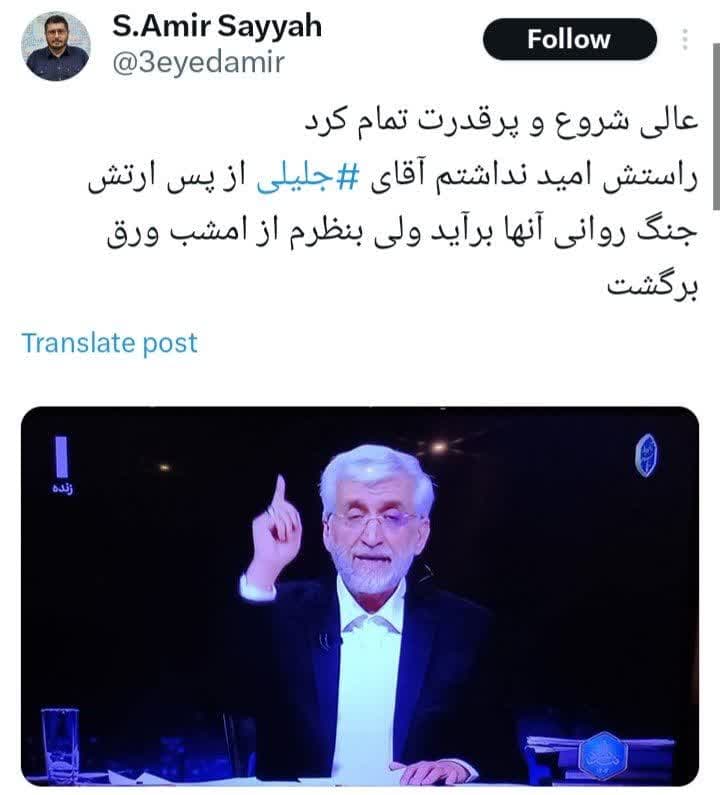
Task: Open the attached post image
Action: (x=360, y=595)
